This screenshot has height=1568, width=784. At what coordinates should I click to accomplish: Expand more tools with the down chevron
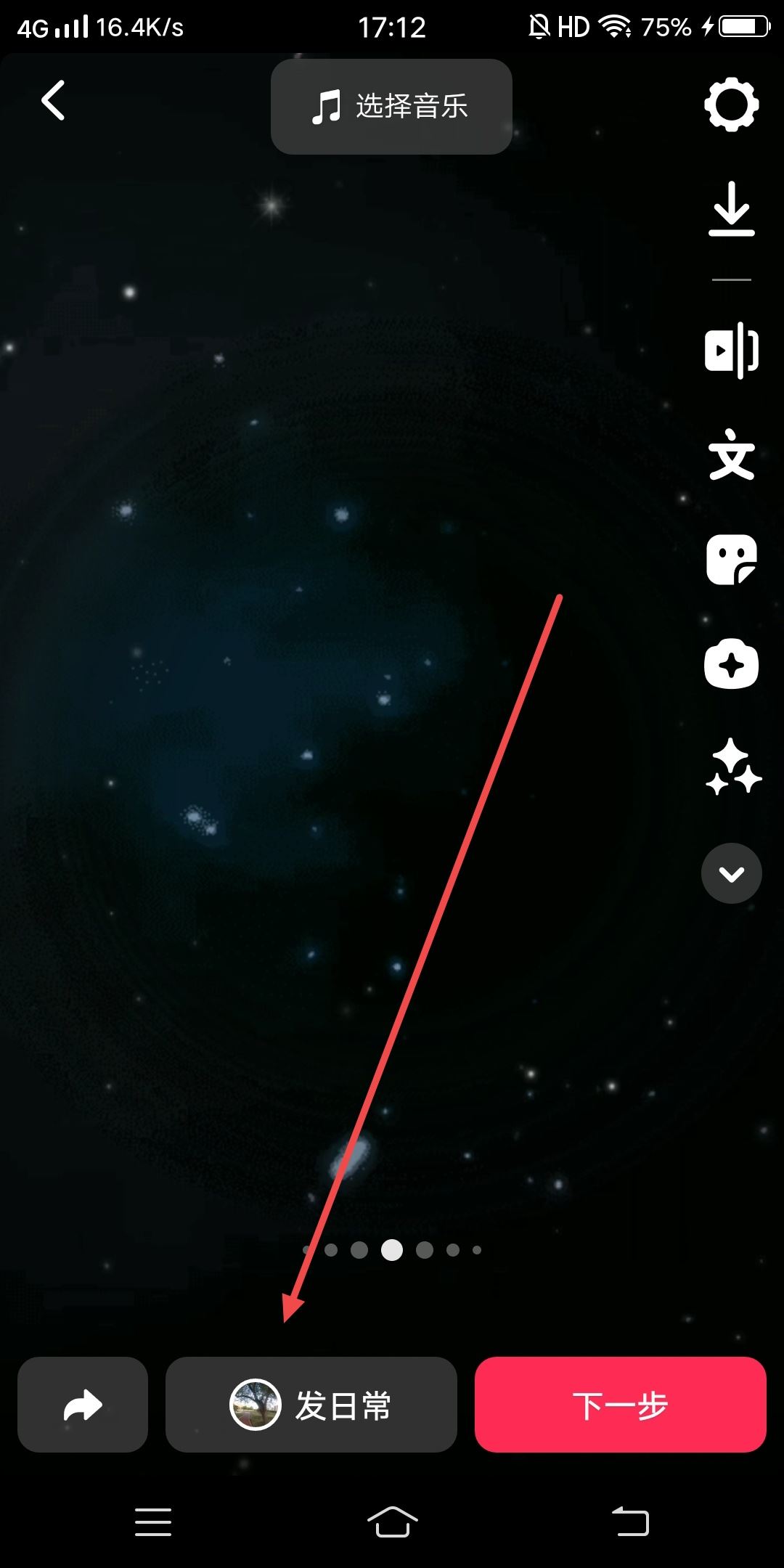[x=731, y=873]
